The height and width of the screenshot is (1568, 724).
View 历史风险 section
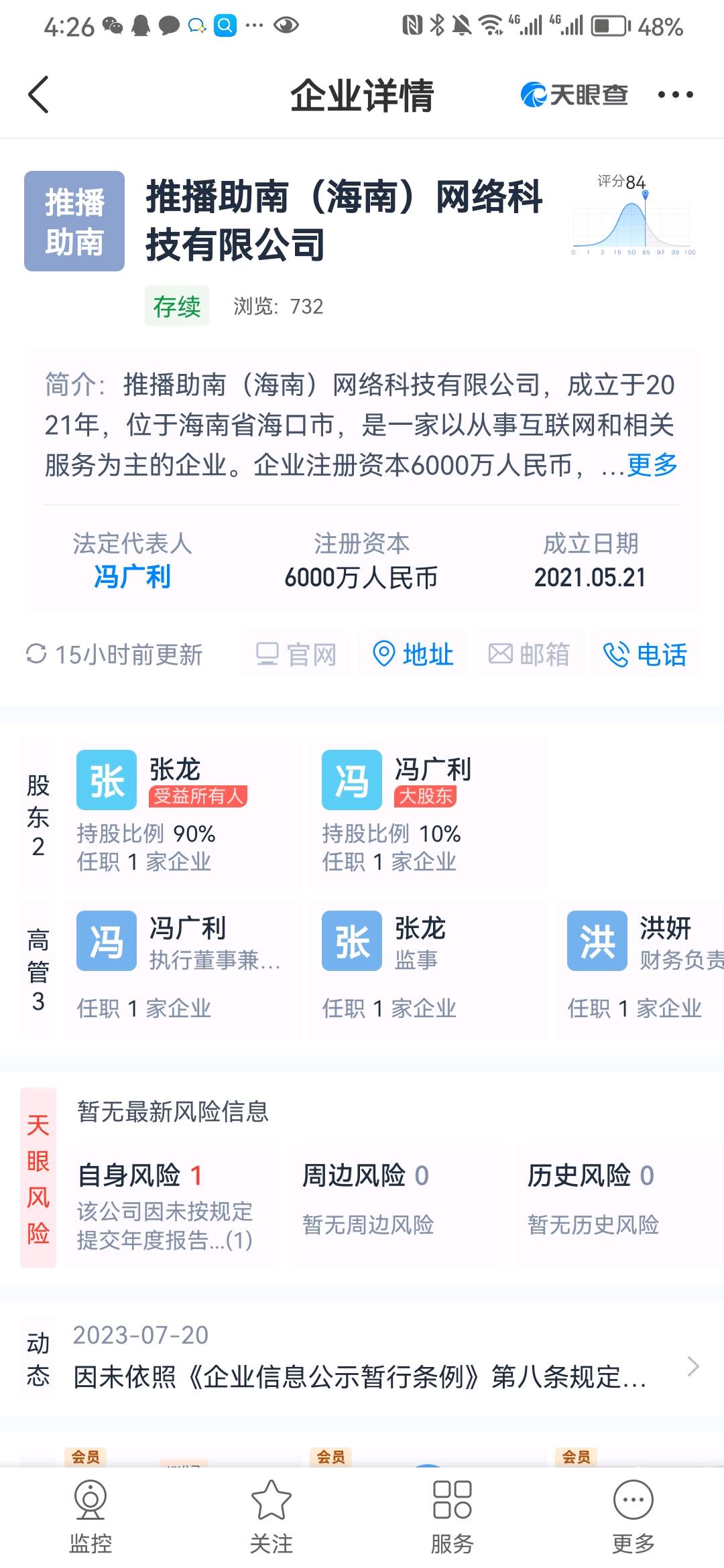pyautogui.click(x=620, y=1206)
